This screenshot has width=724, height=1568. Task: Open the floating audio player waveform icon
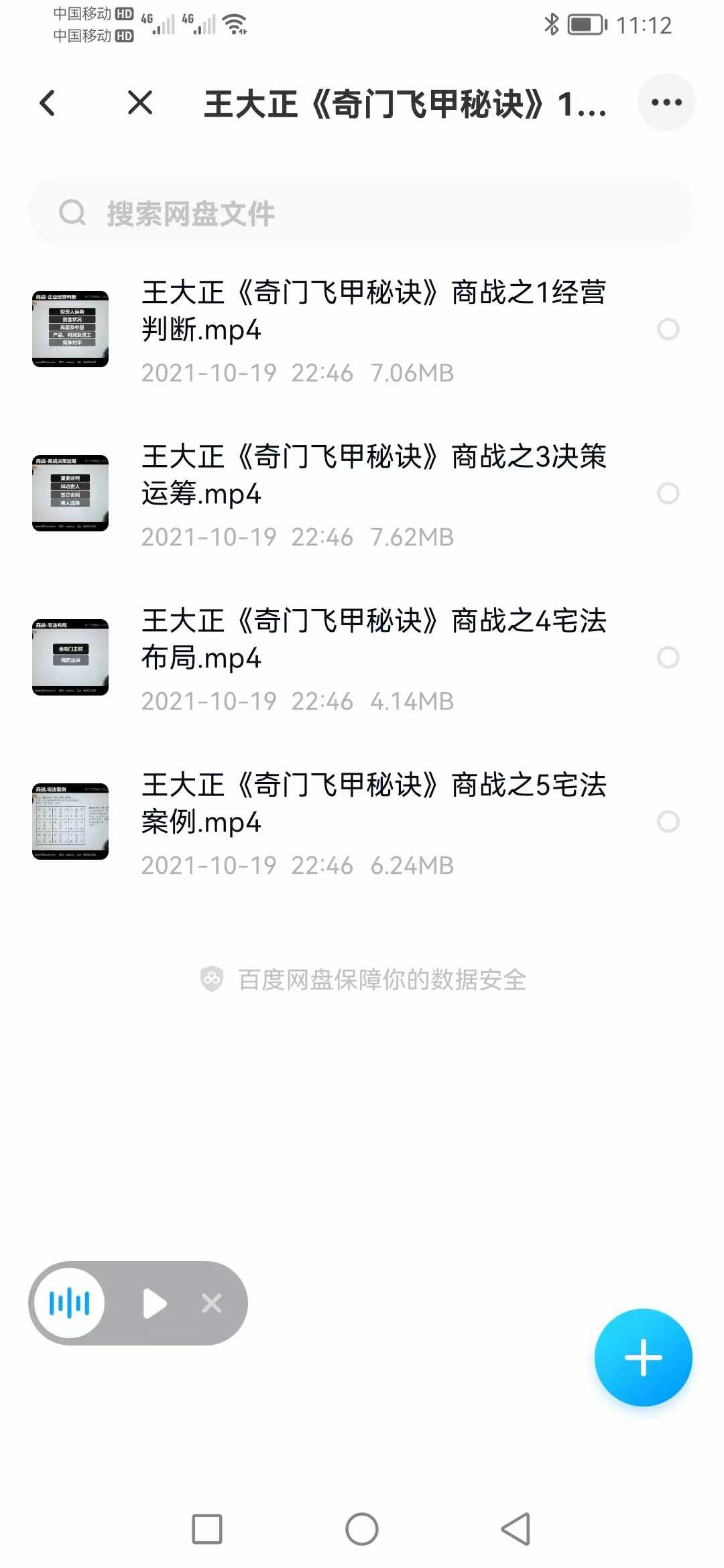coord(70,1303)
